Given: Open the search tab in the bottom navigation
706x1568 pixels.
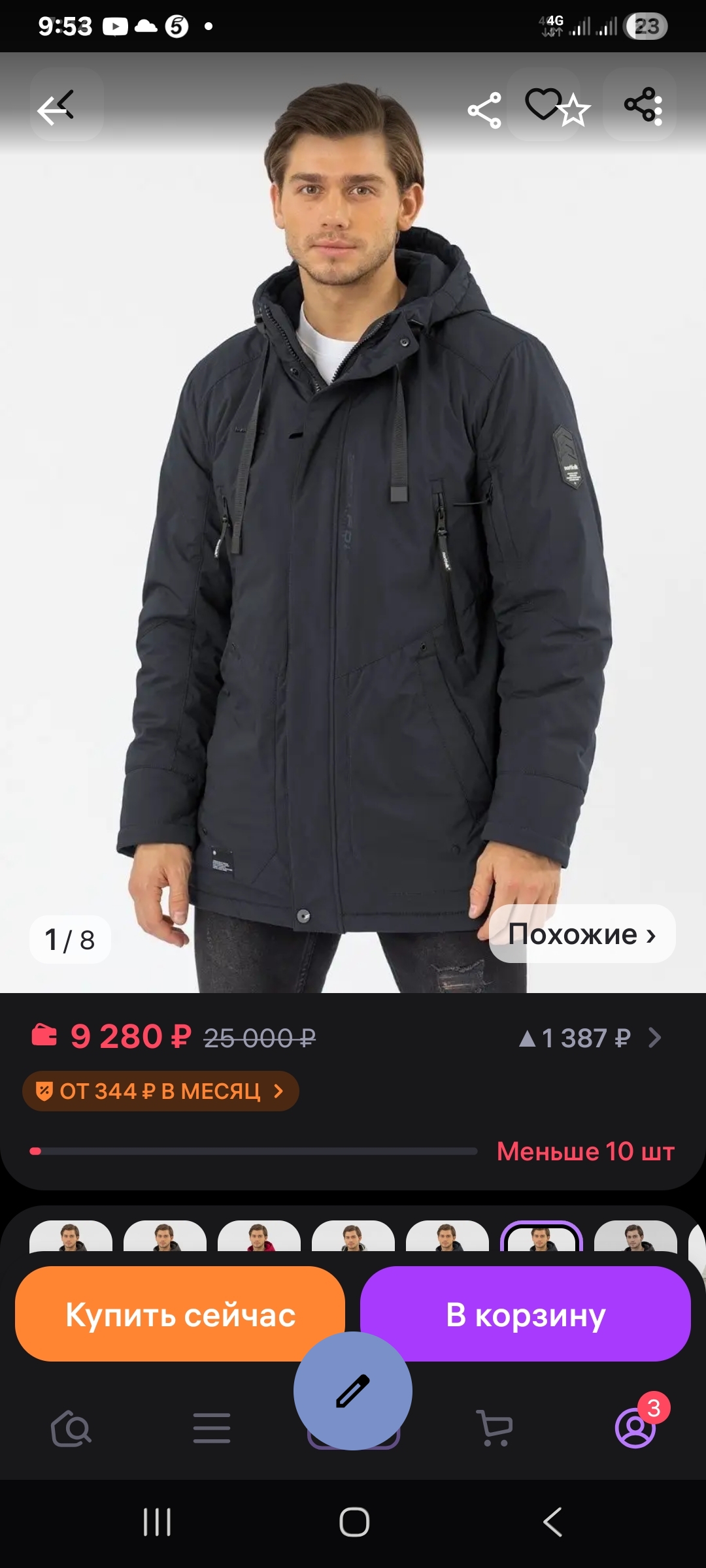Looking at the screenshot, I should coord(71,1428).
